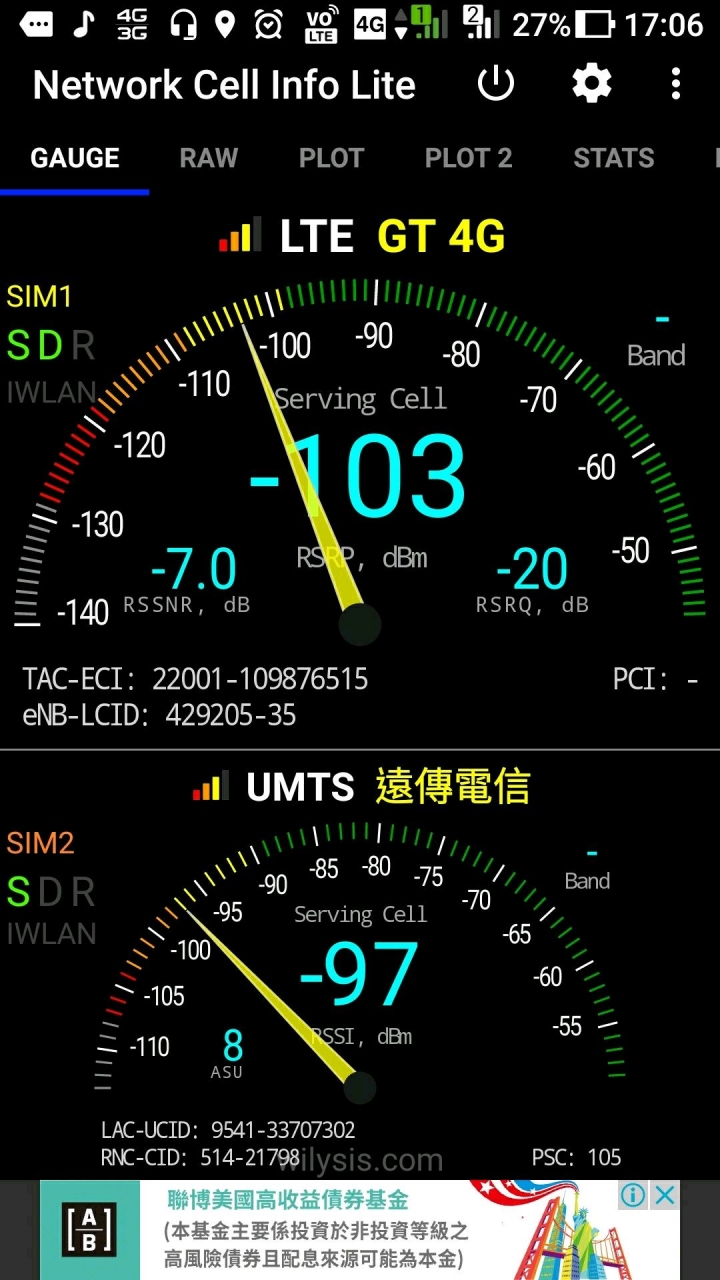The width and height of the screenshot is (720, 1280).
Task: Switch to the RAW tab
Action: (x=208, y=158)
